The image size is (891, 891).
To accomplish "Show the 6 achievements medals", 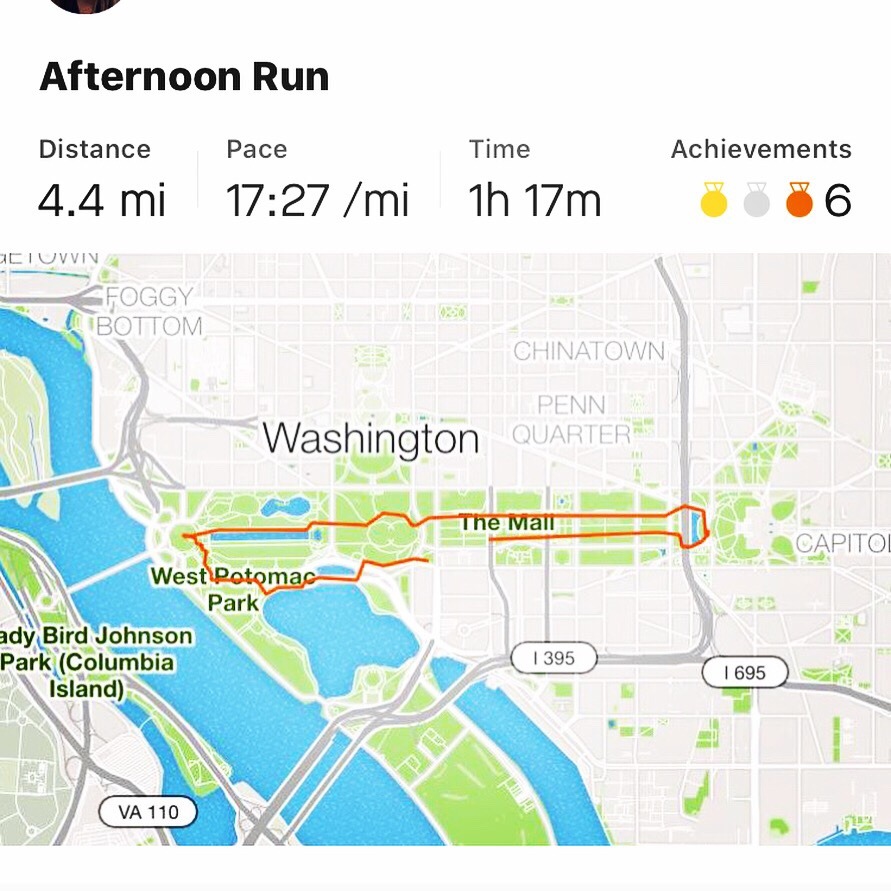I will 775,200.
